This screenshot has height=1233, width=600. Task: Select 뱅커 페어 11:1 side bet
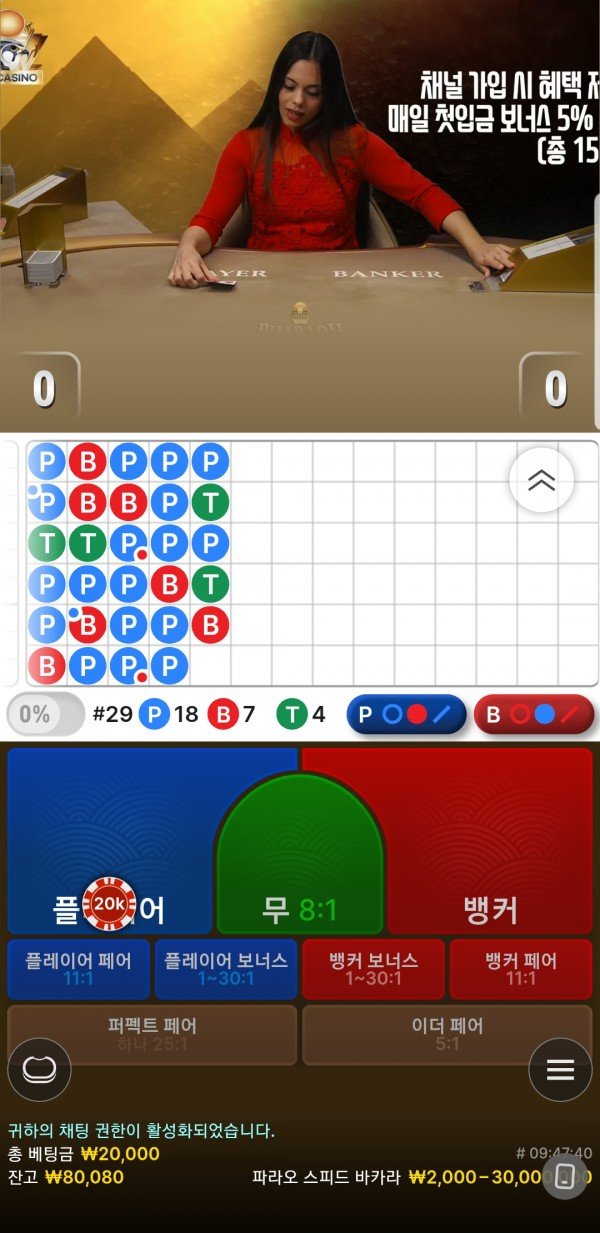(521, 969)
